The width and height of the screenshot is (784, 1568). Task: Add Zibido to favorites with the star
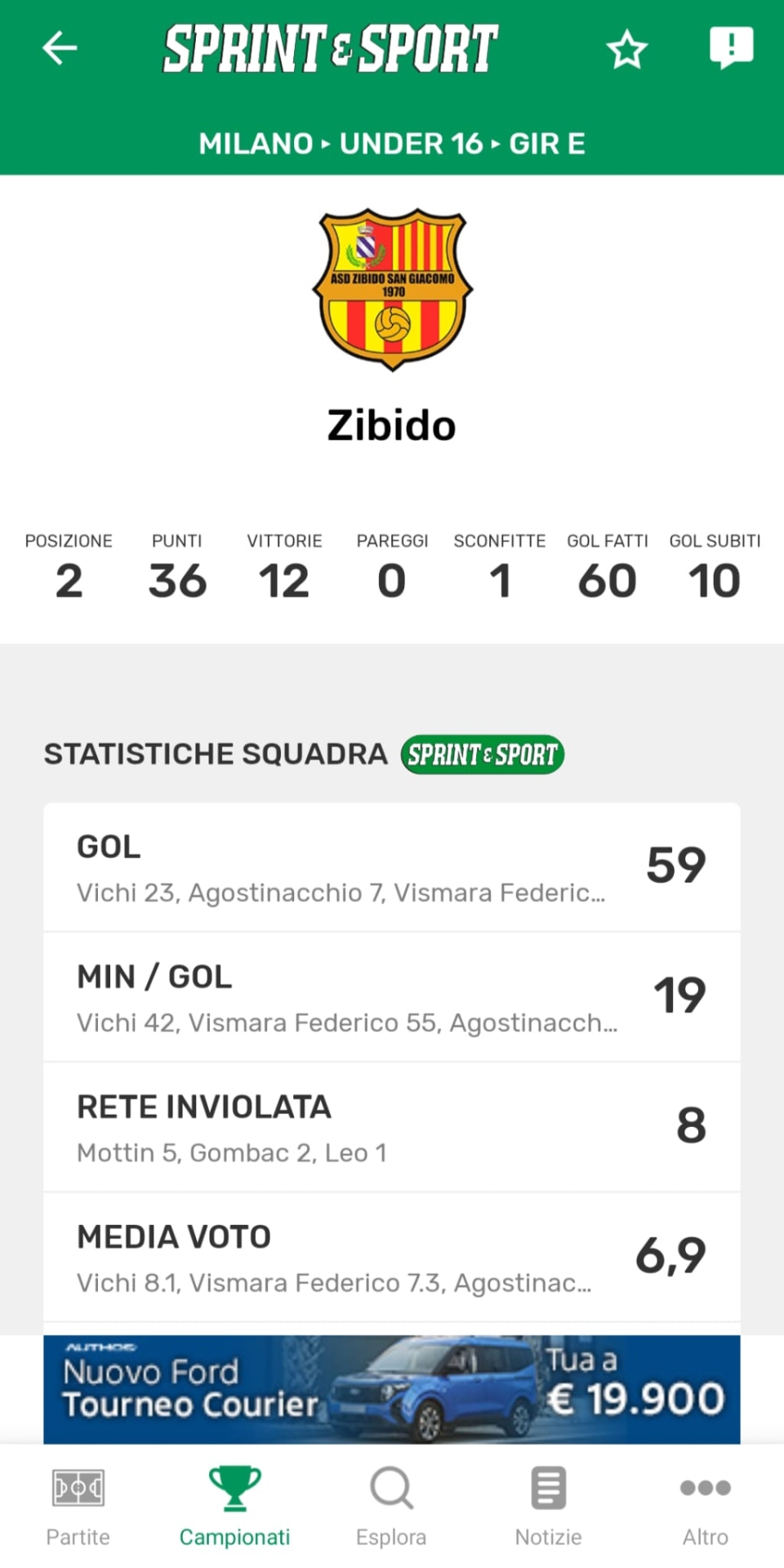tap(626, 49)
